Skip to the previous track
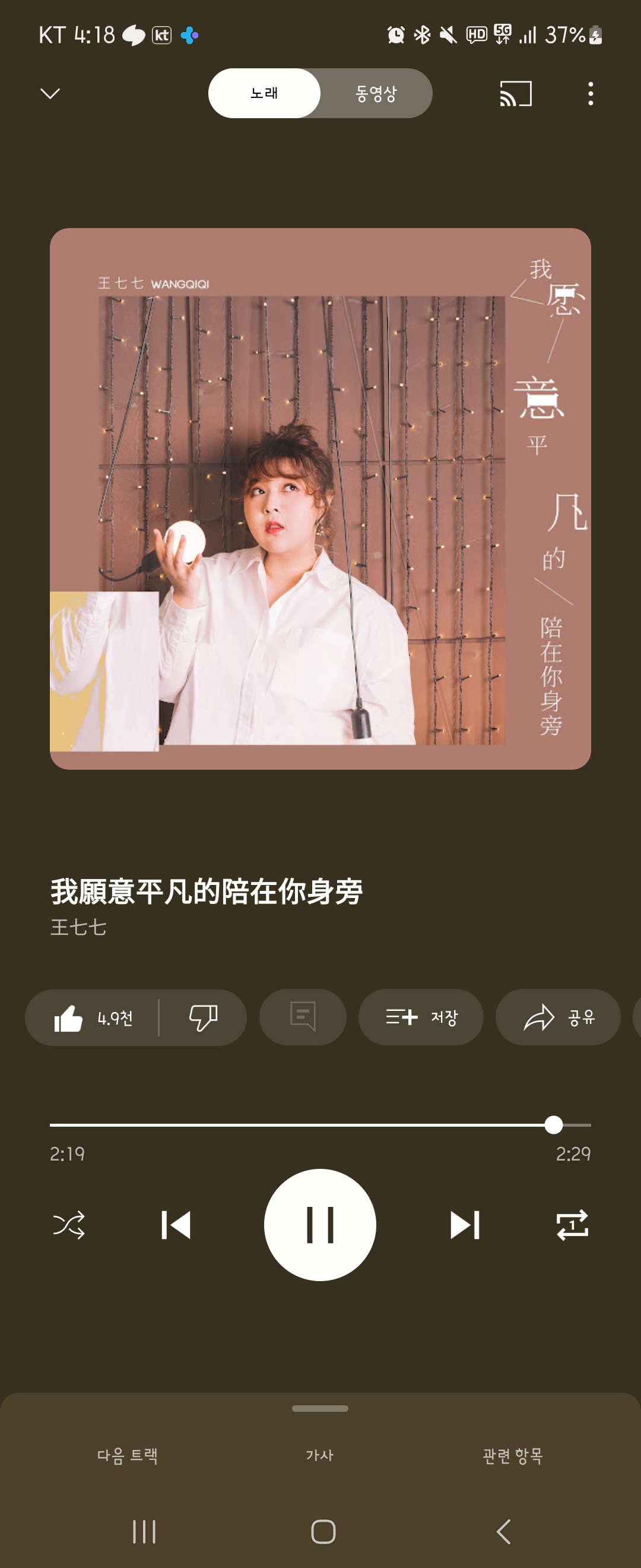 [x=176, y=1225]
